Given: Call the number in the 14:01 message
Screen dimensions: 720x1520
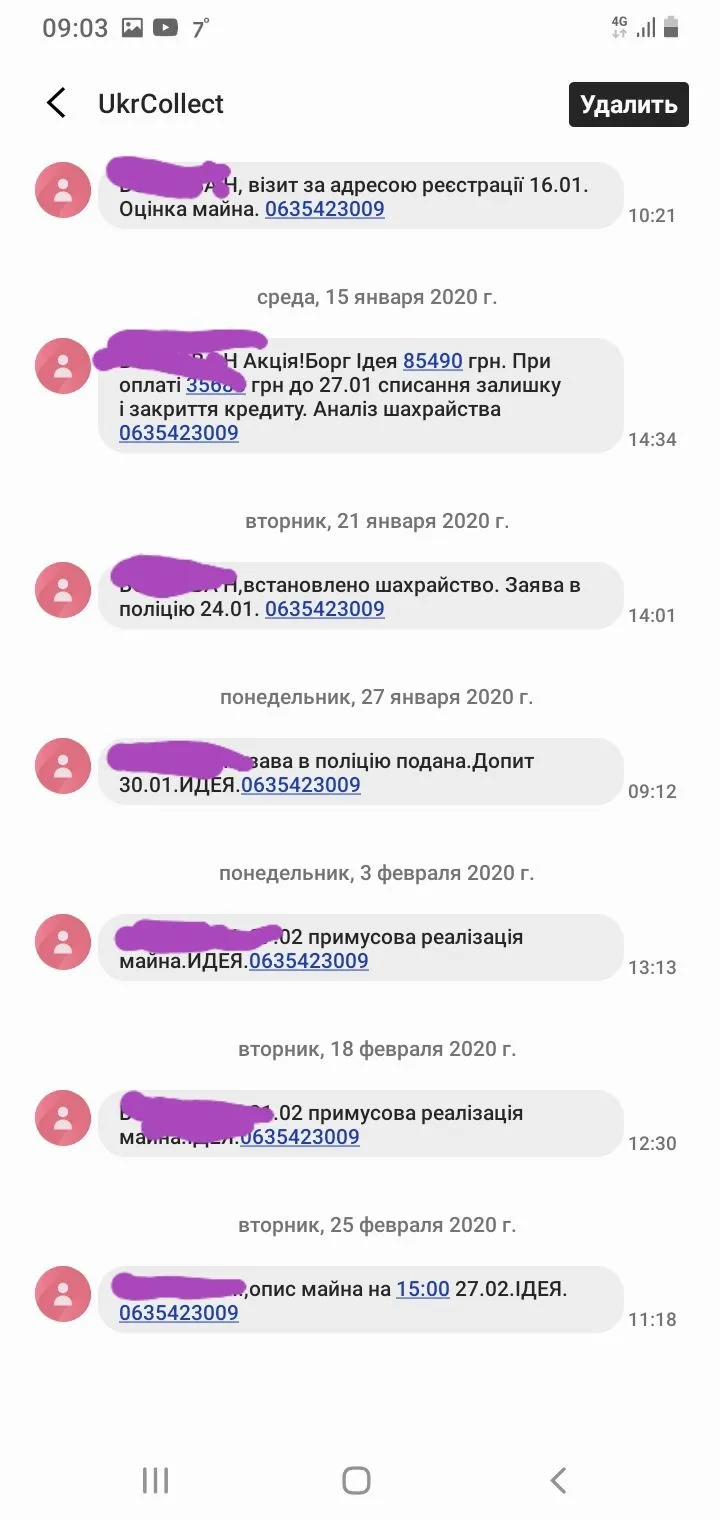Looking at the screenshot, I should pos(324,609).
